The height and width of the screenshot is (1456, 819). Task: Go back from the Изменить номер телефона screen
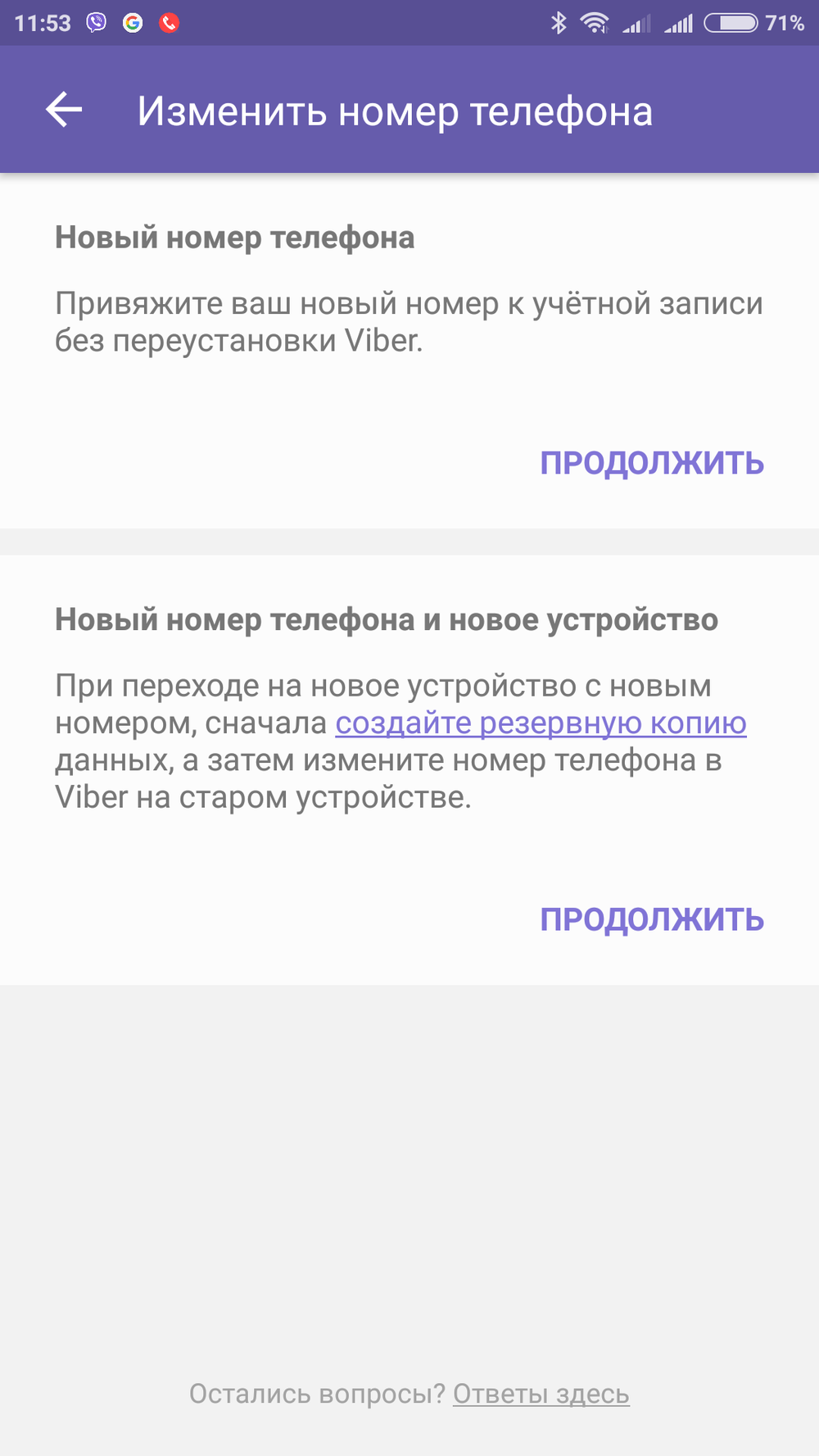point(64,110)
